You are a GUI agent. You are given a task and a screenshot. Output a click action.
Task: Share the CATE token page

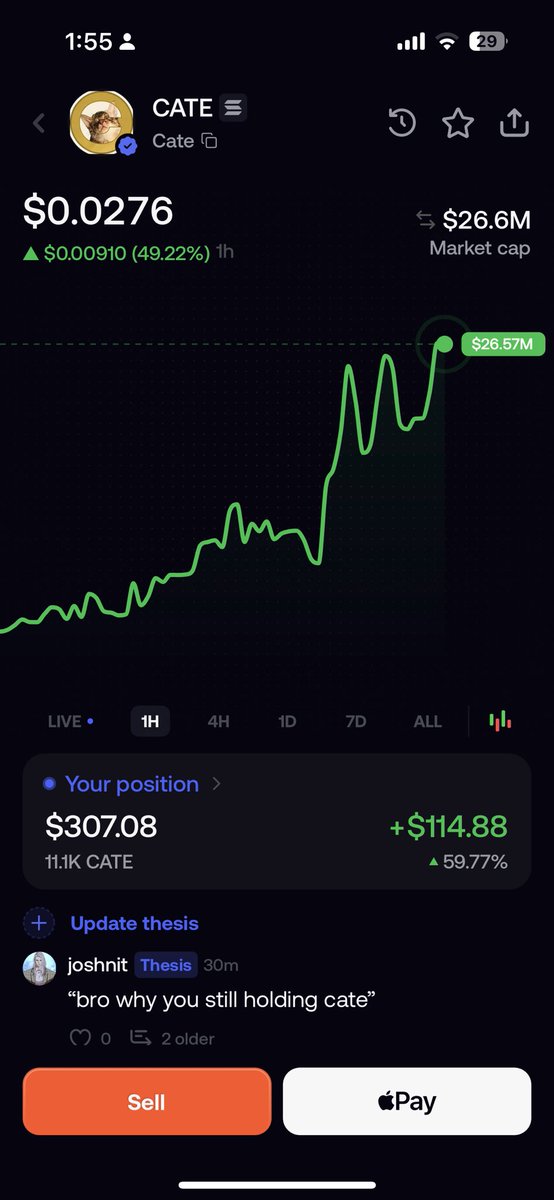point(513,122)
